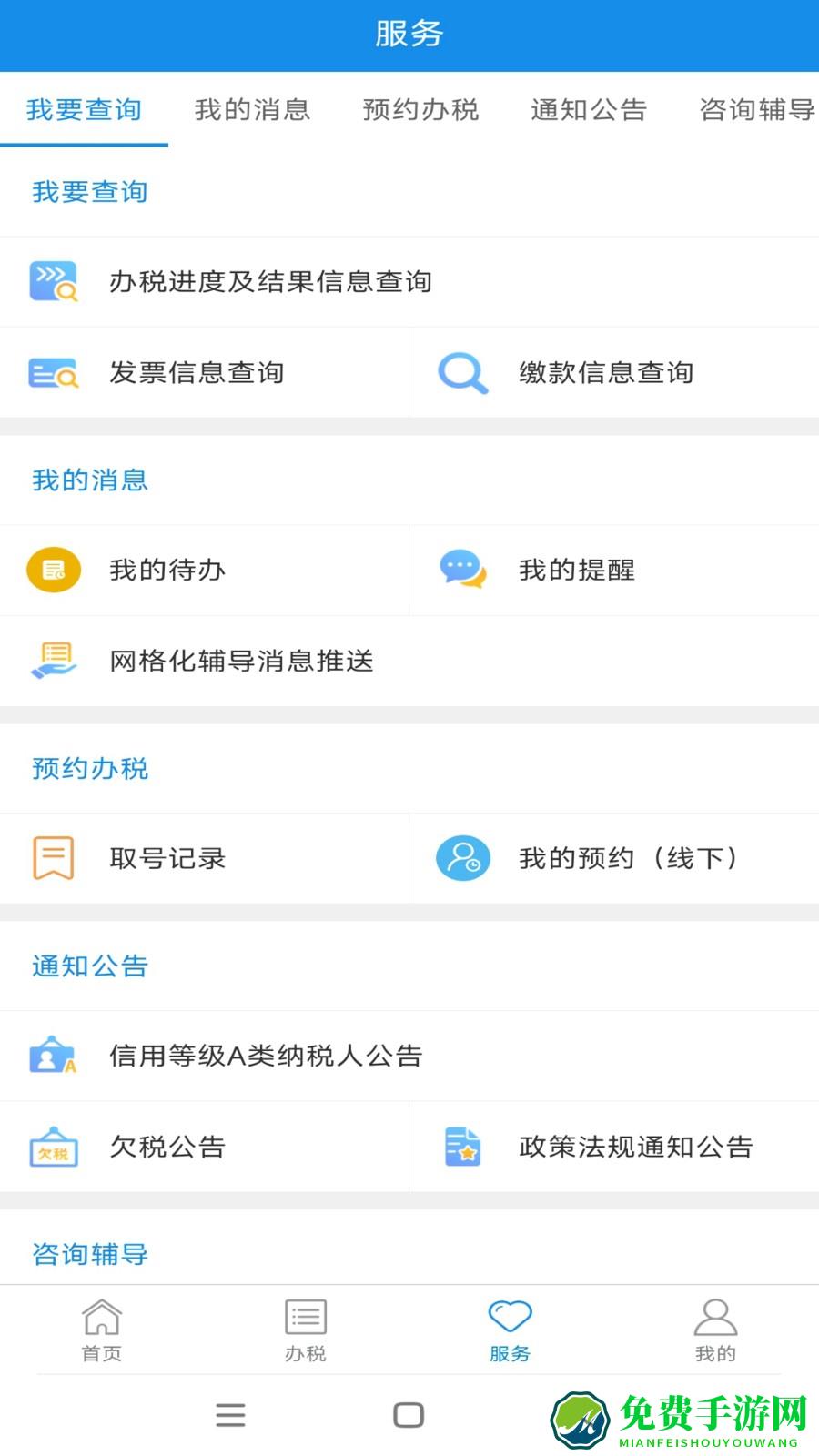The height and width of the screenshot is (1456, 819).
Task: Tap the bookmark icon for 取号记录
Action: [54, 858]
